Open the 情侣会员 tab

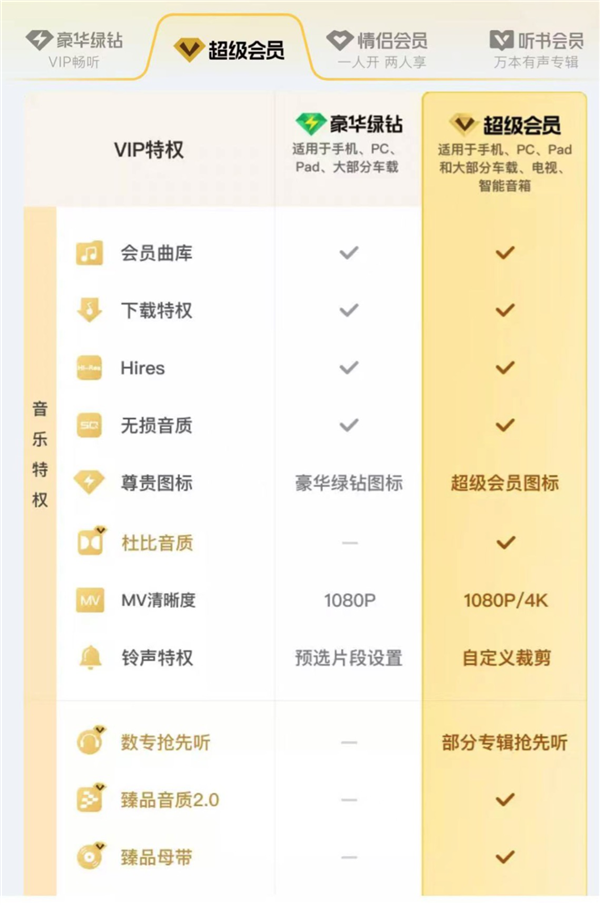pos(378,48)
